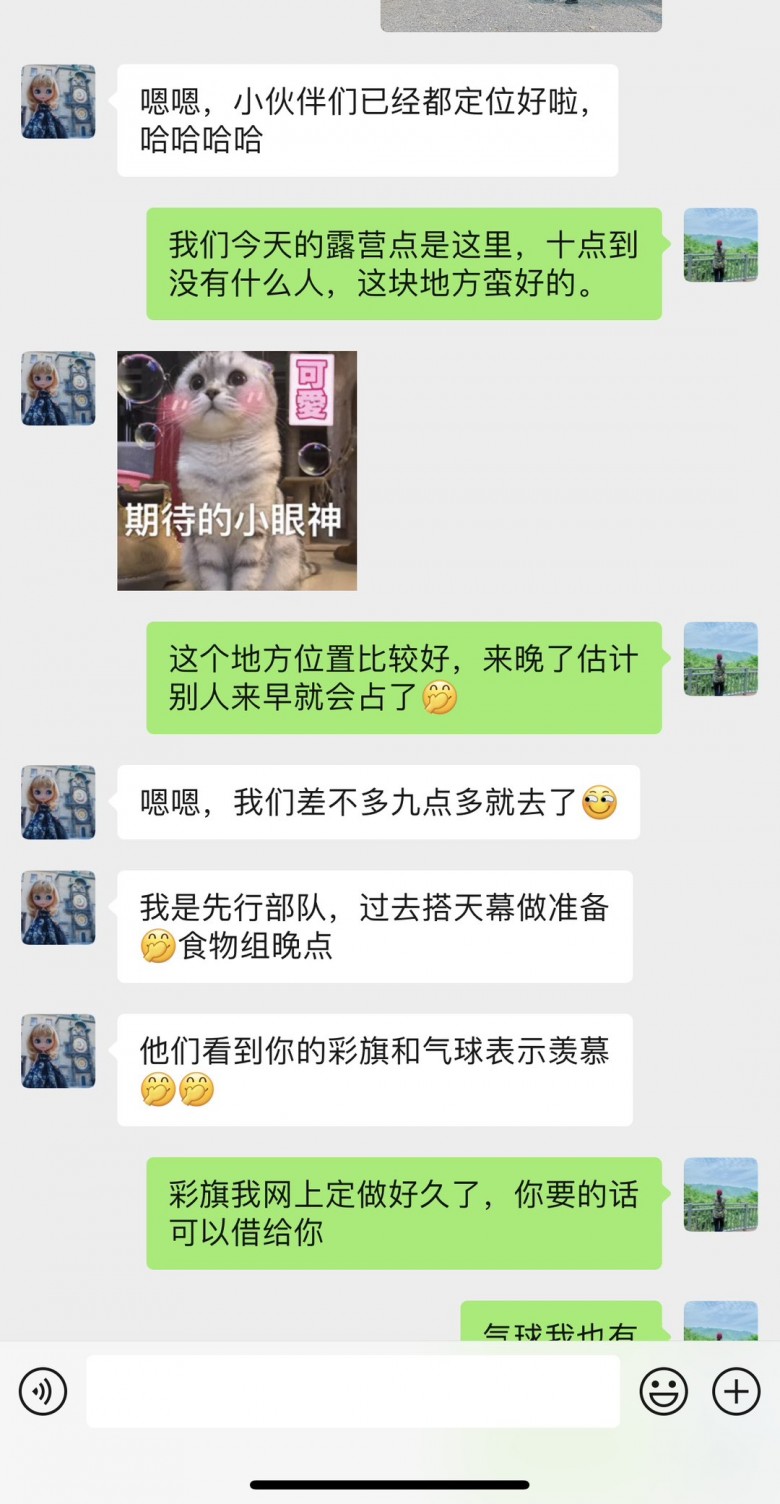This screenshot has width=780, height=1504.
Task: Open friend's avatar beside "我是先行部队" message
Action: tap(58, 907)
